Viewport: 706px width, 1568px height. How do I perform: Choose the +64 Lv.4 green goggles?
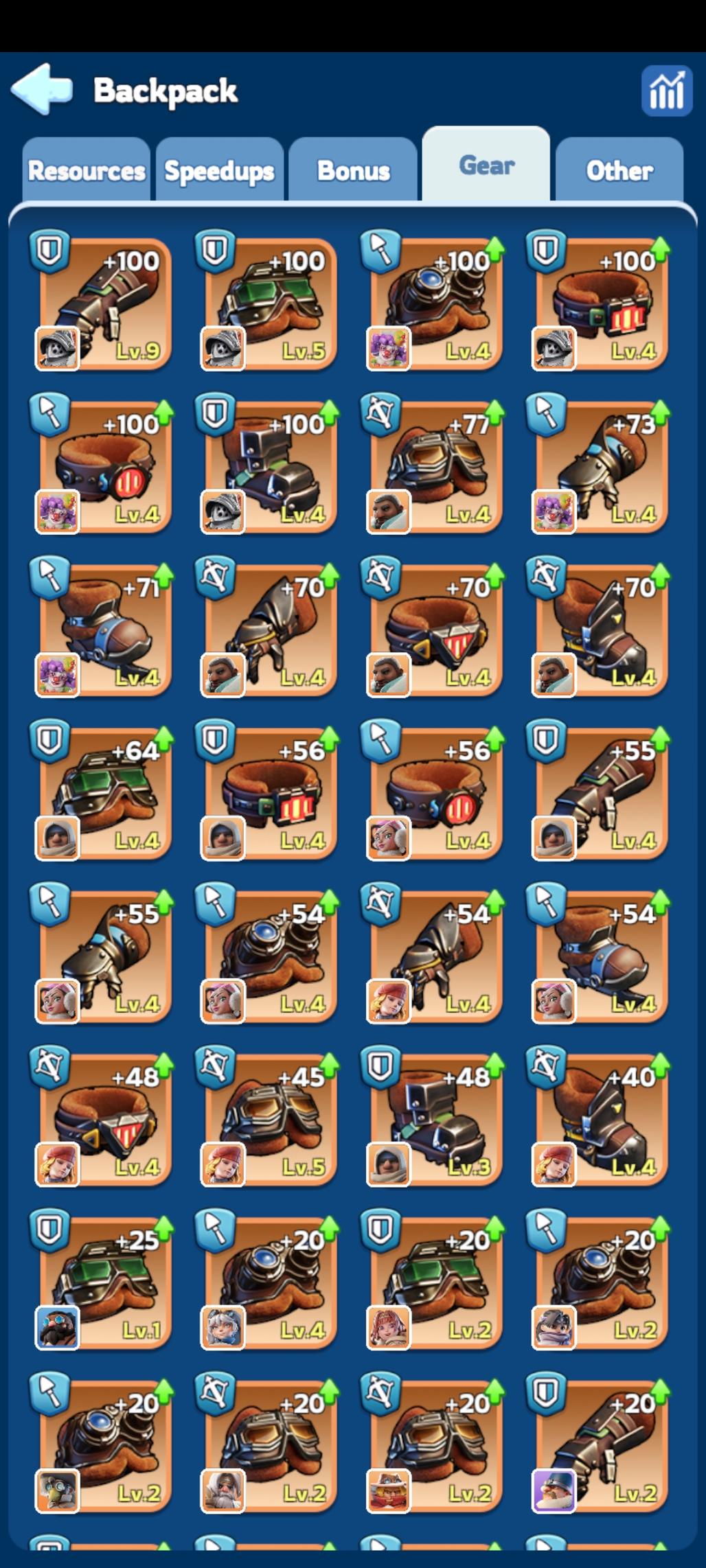point(103,793)
